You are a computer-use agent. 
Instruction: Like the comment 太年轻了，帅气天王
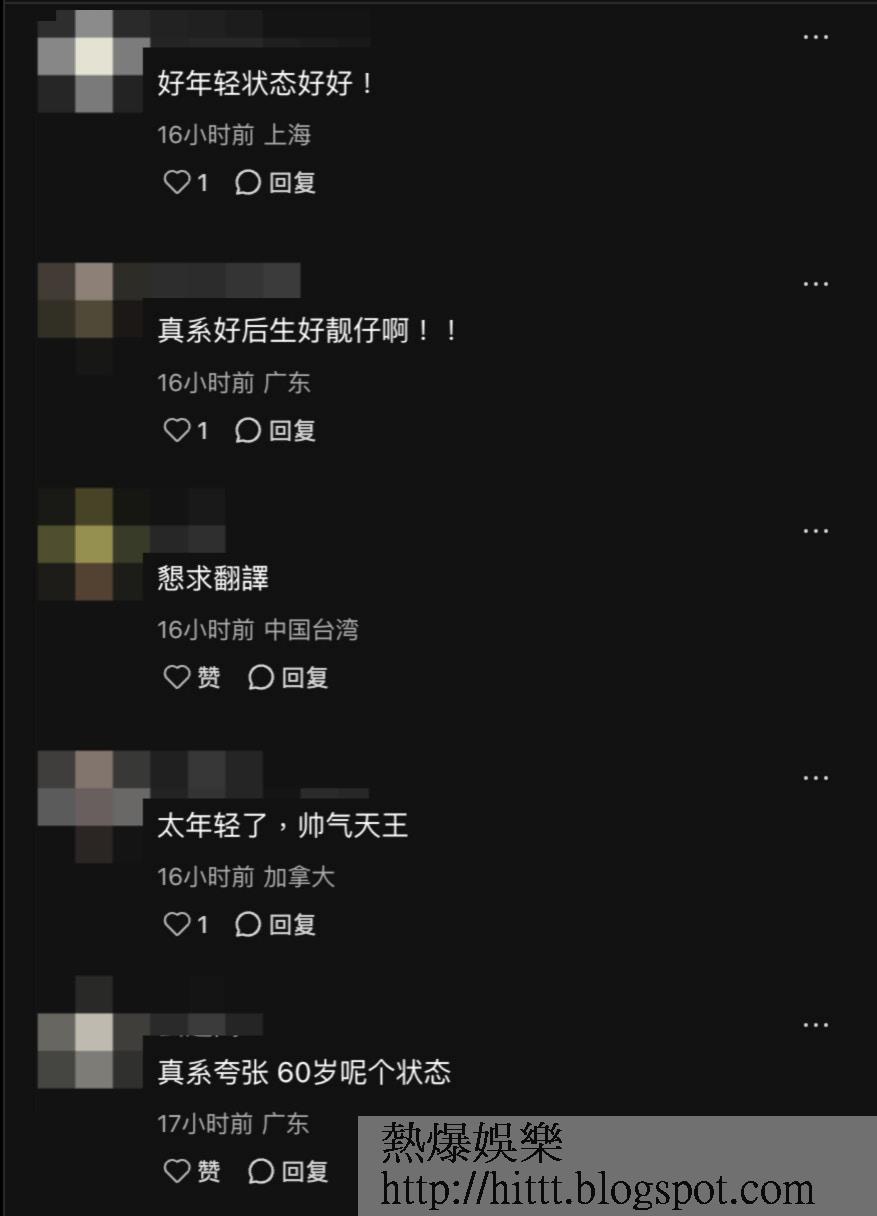(x=177, y=925)
